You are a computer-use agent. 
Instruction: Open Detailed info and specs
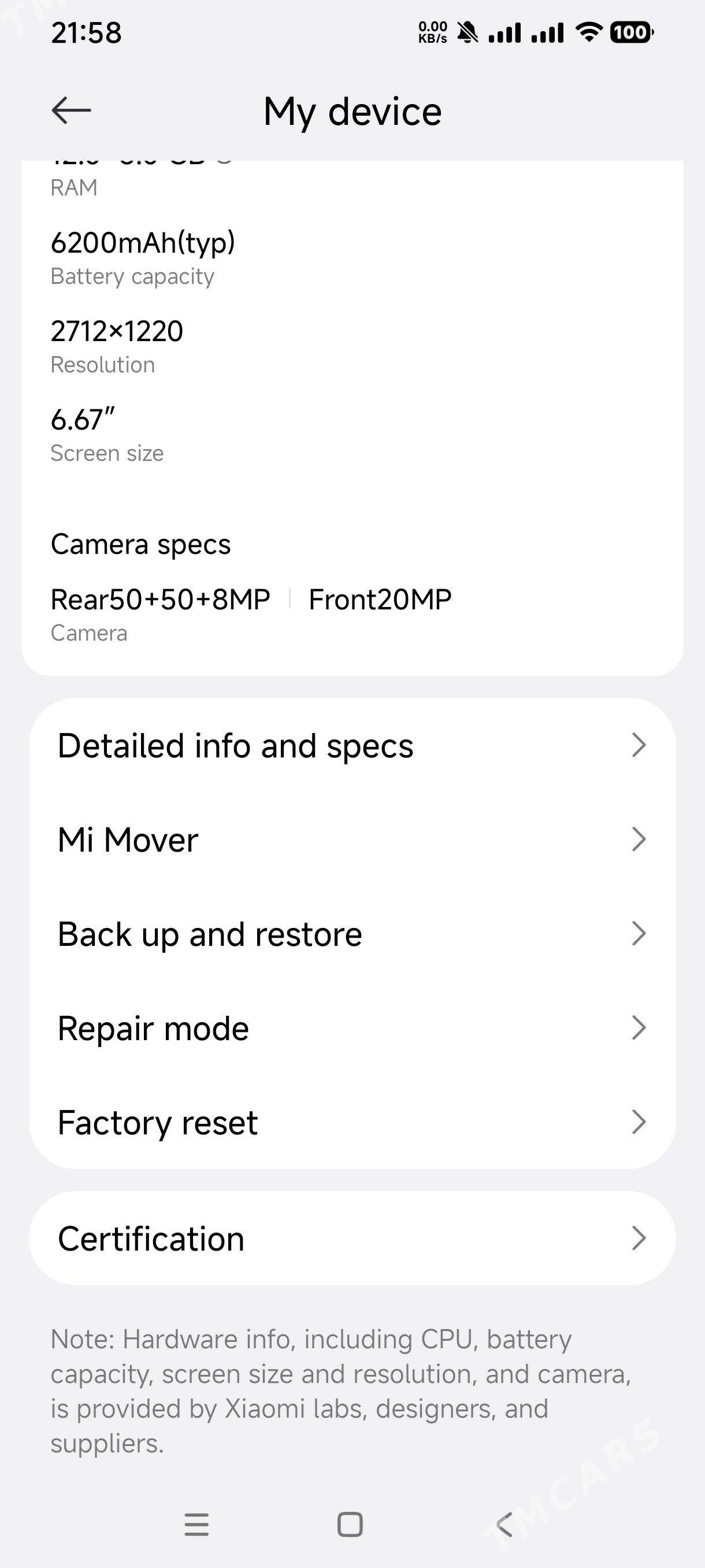coord(351,746)
